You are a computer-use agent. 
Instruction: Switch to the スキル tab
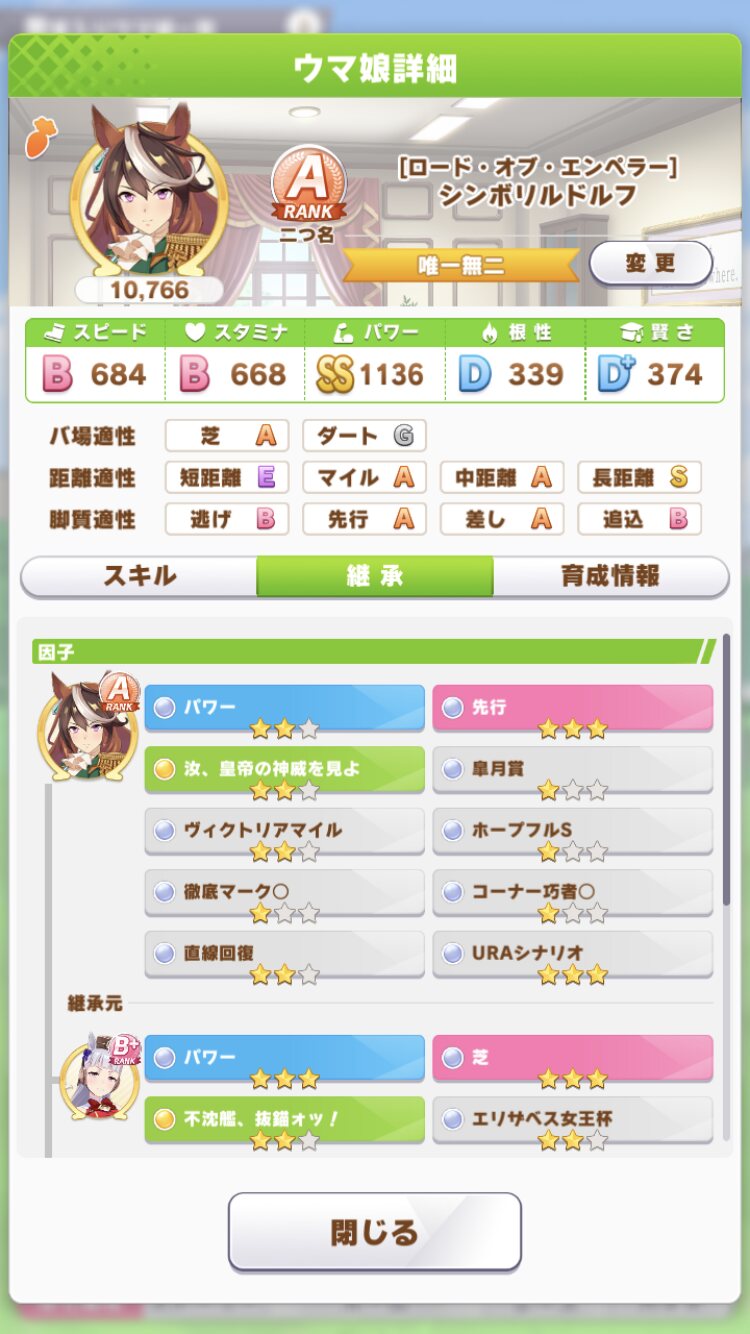point(139,576)
